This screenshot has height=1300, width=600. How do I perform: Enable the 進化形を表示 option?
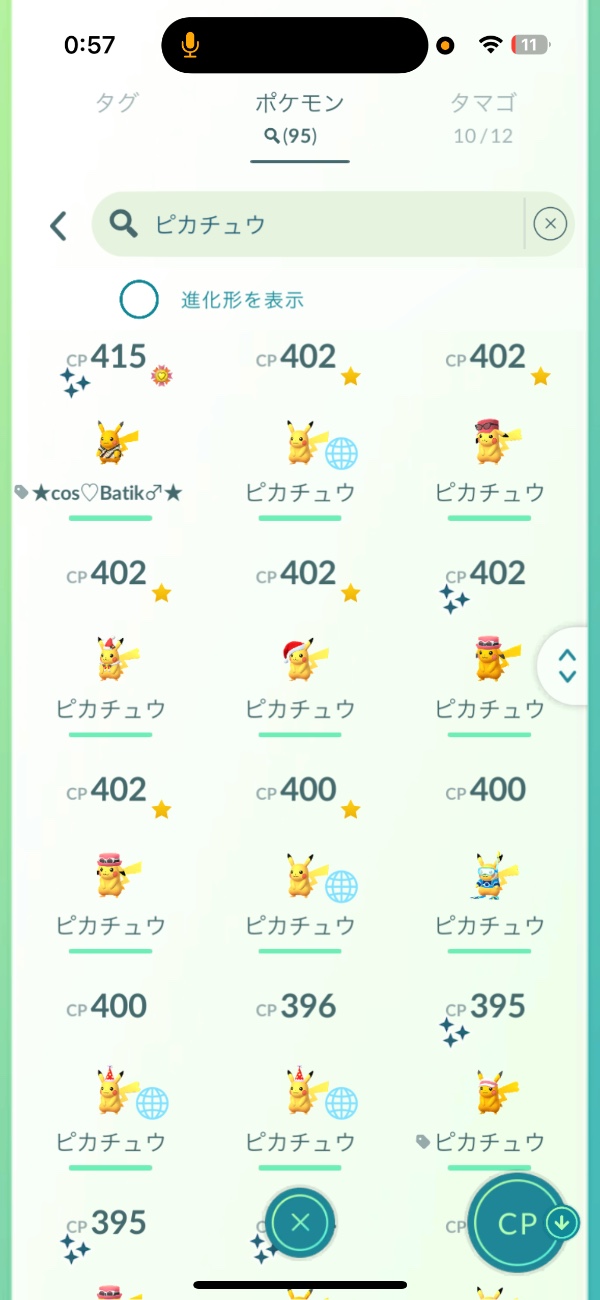click(139, 299)
